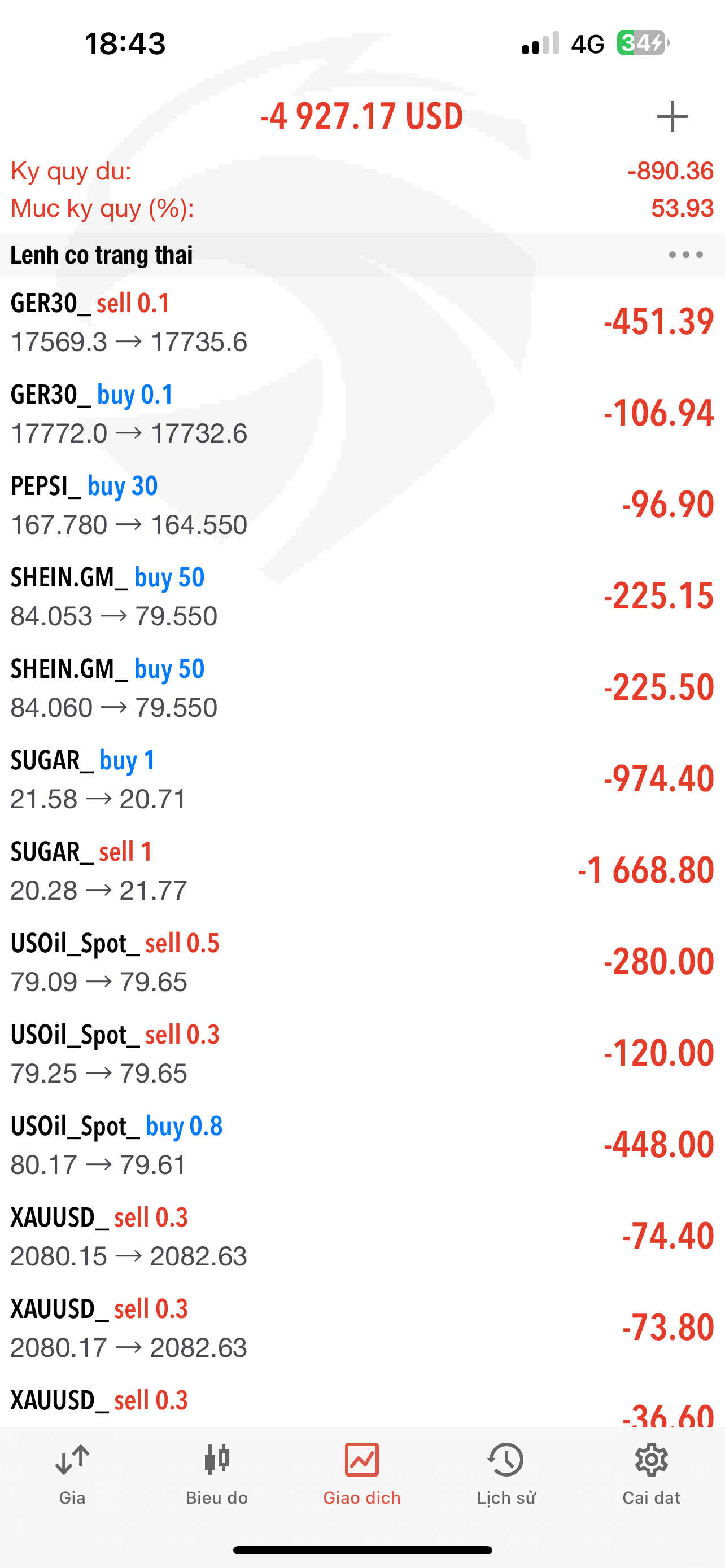Viewport: 725px width, 1568px height.
Task: Select the PEPSI_ buy 30 position
Action: coord(362,505)
